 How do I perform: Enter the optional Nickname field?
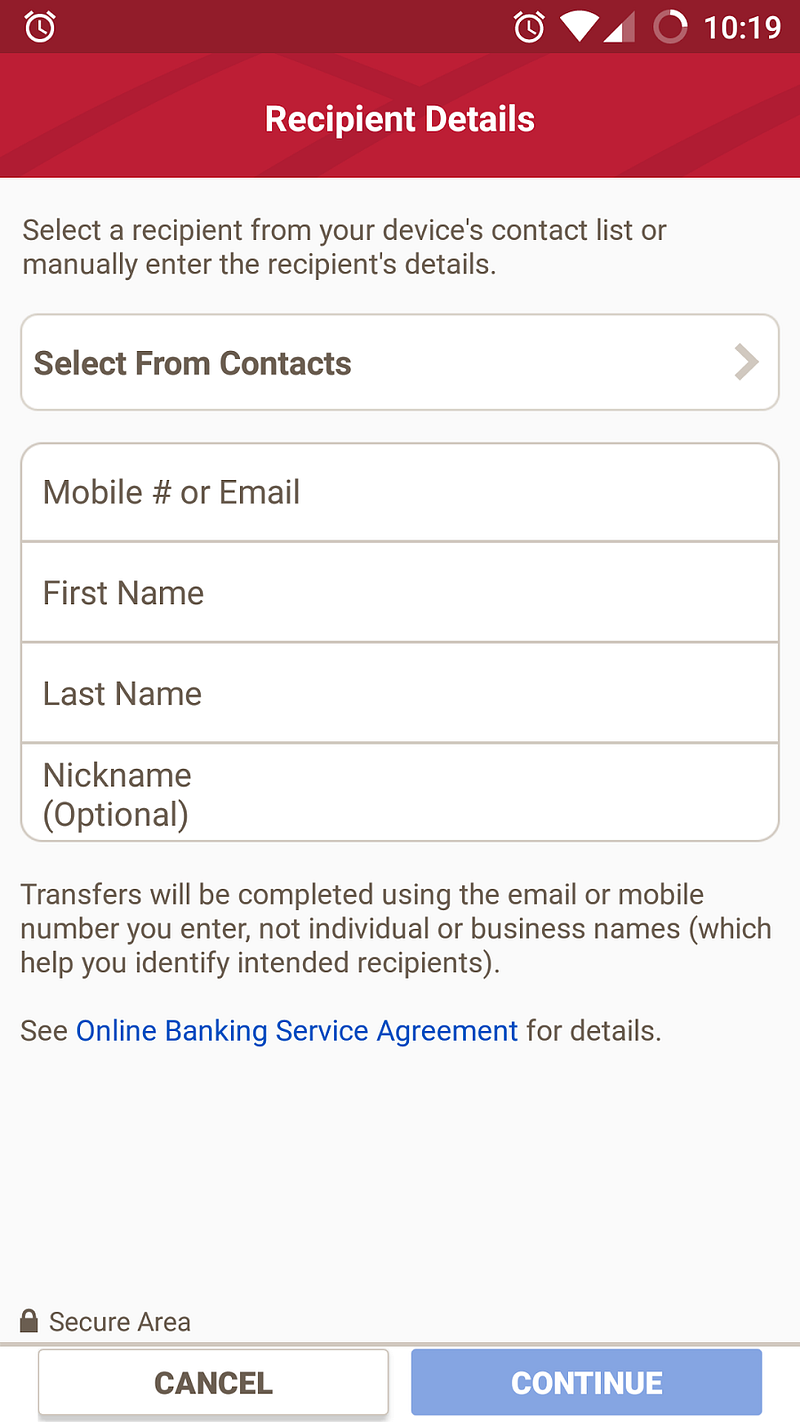pos(399,793)
